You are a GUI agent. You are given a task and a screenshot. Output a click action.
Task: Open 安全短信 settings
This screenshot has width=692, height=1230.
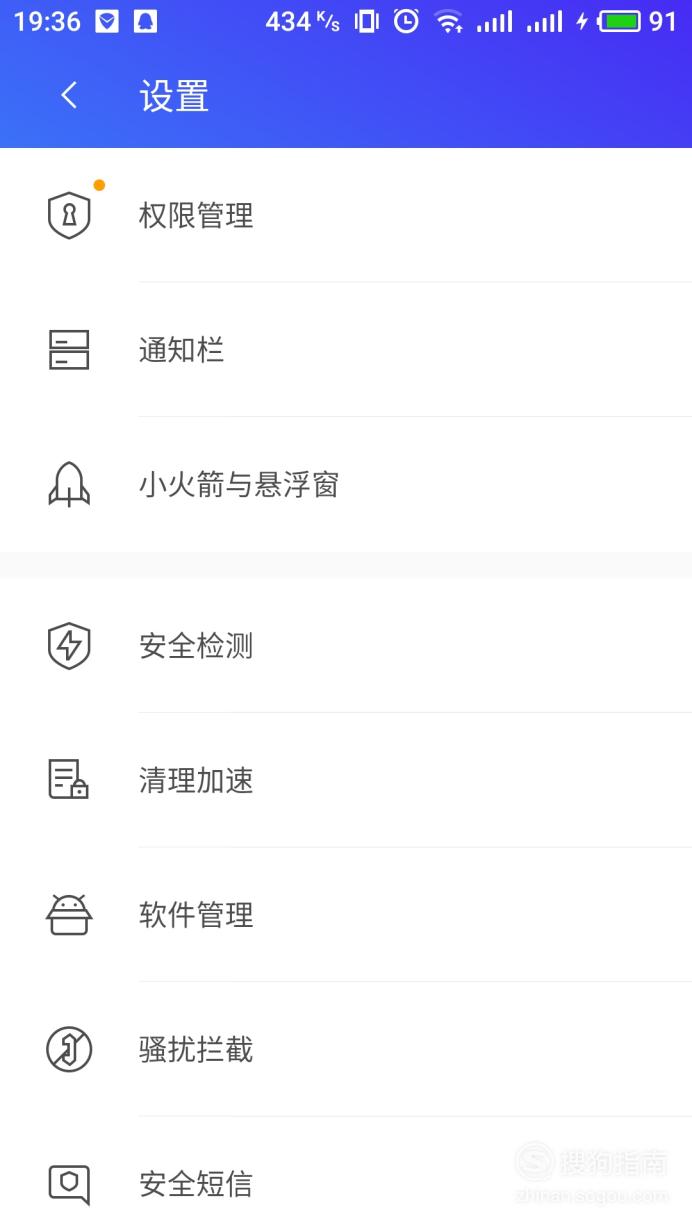point(346,1174)
